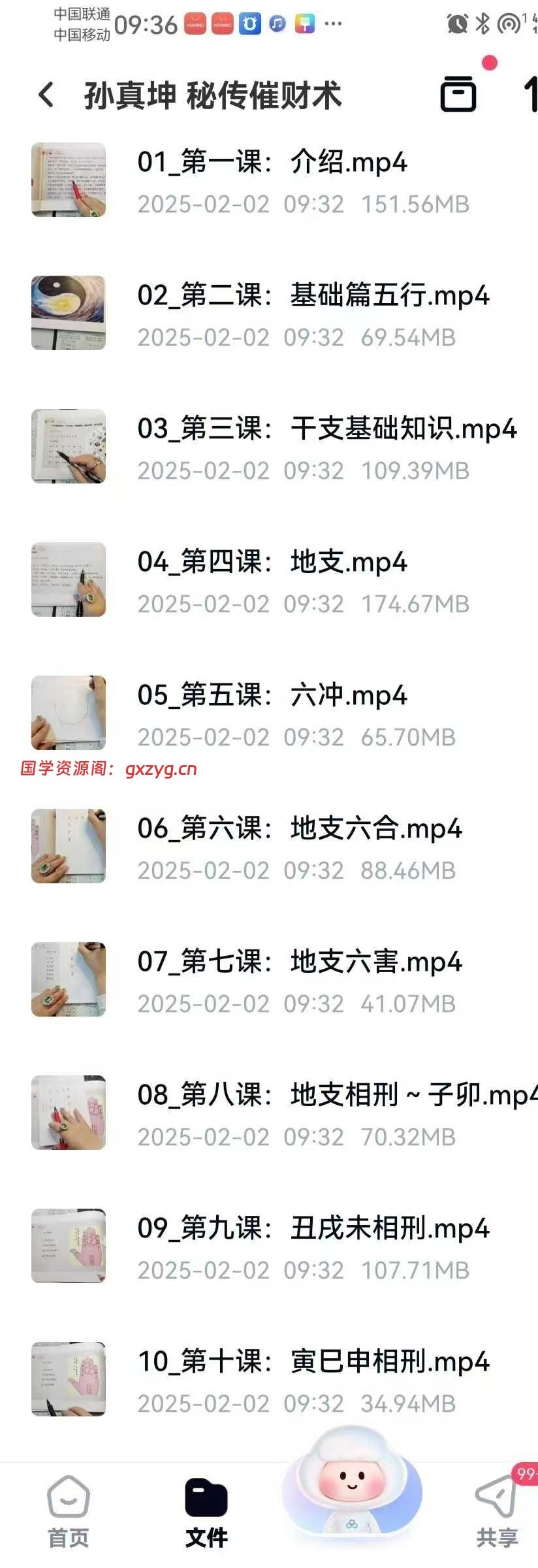Open 07_第七课：地支六害.mp4
This screenshot has height=1568, width=538.
299,963
